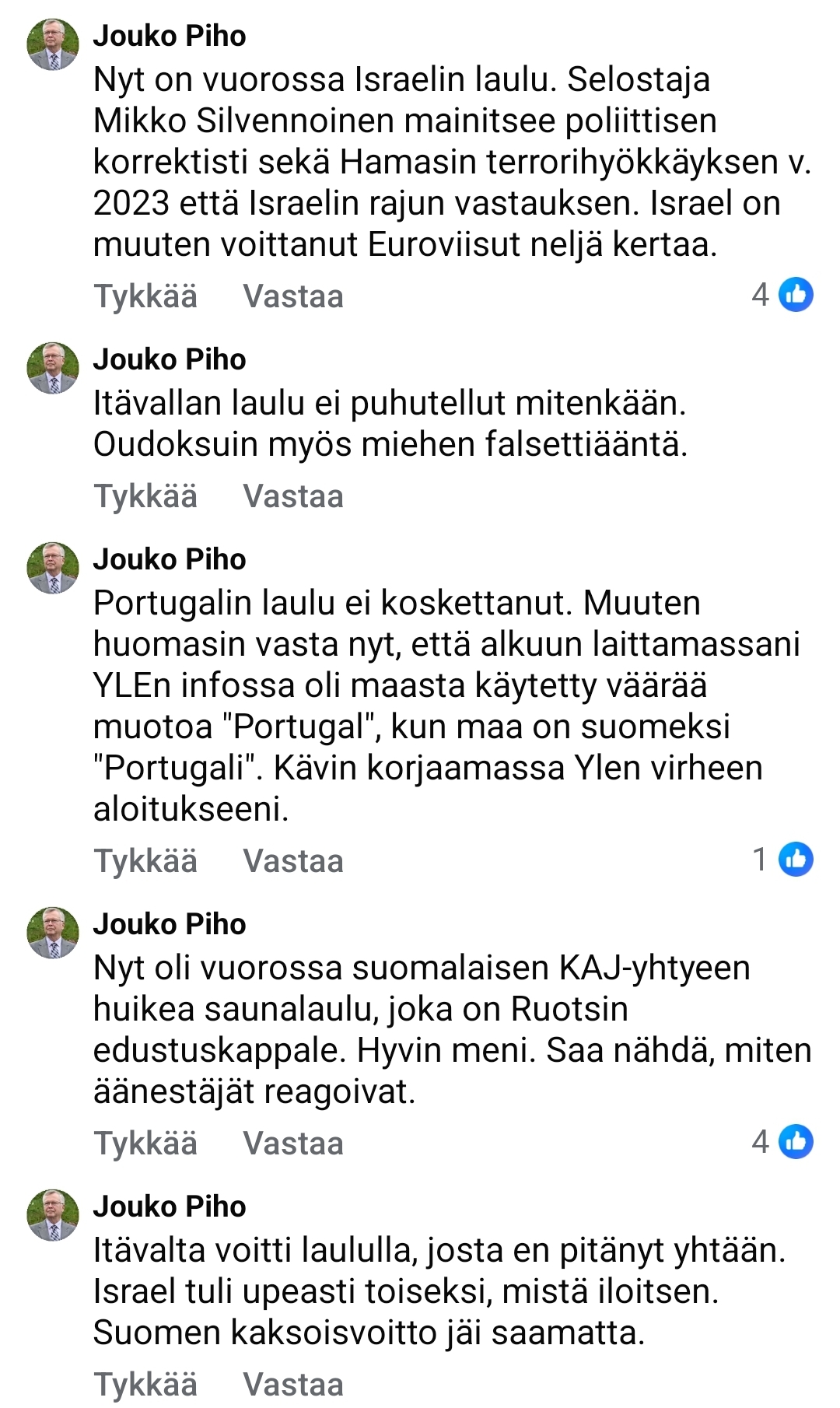The width and height of the screenshot is (840, 1408).
Task: Like the Portugalin laulu comment
Action: (145, 861)
